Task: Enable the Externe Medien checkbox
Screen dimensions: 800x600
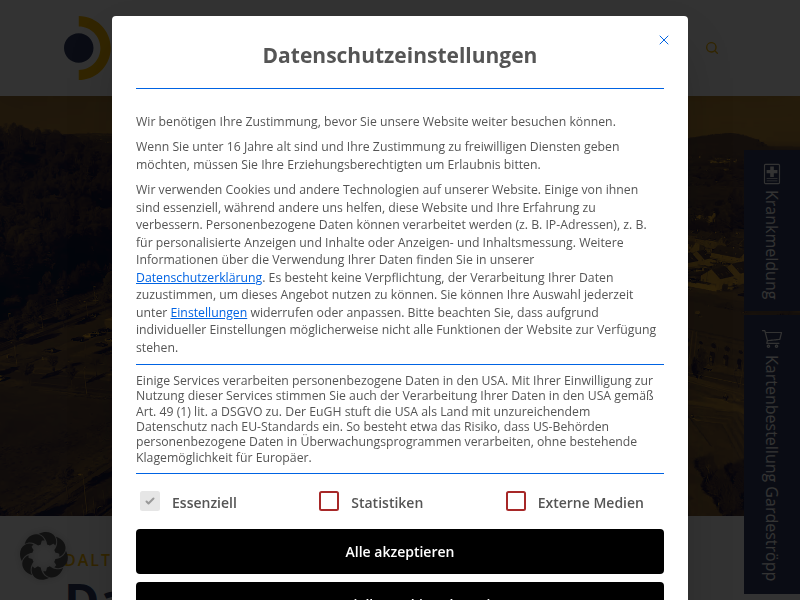Action: click(x=516, y=502)
